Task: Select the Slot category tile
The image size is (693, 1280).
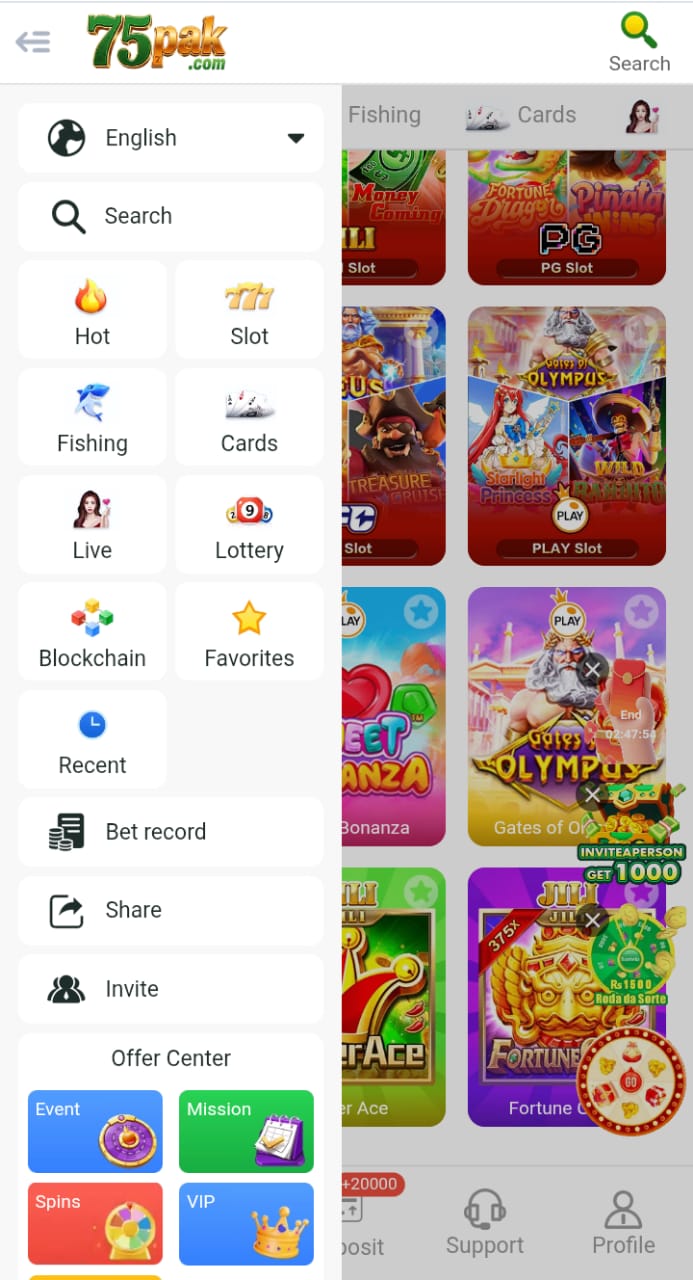Action: (249, 310)
